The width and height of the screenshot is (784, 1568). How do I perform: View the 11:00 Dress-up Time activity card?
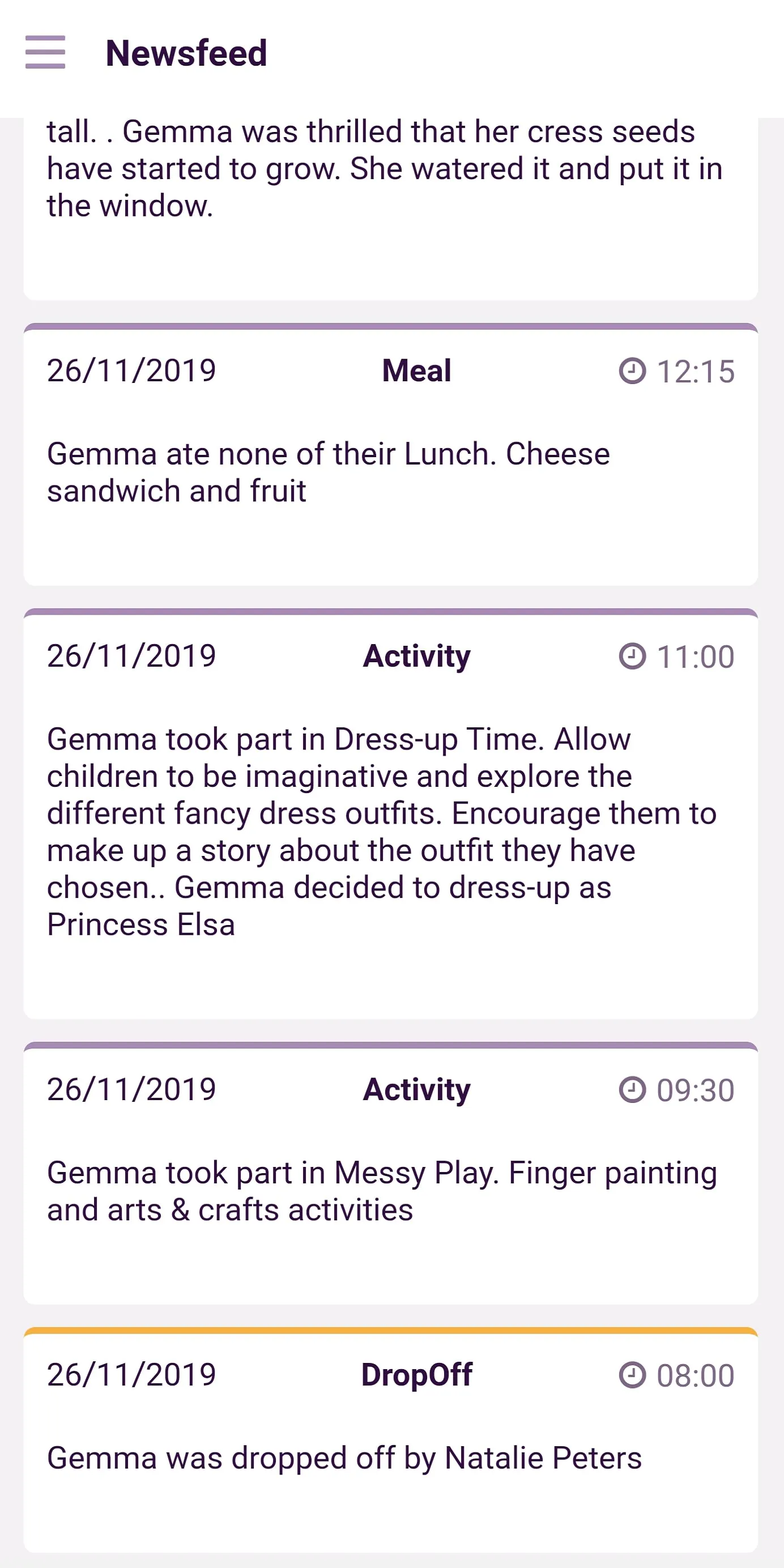click(x=391, y=815)
